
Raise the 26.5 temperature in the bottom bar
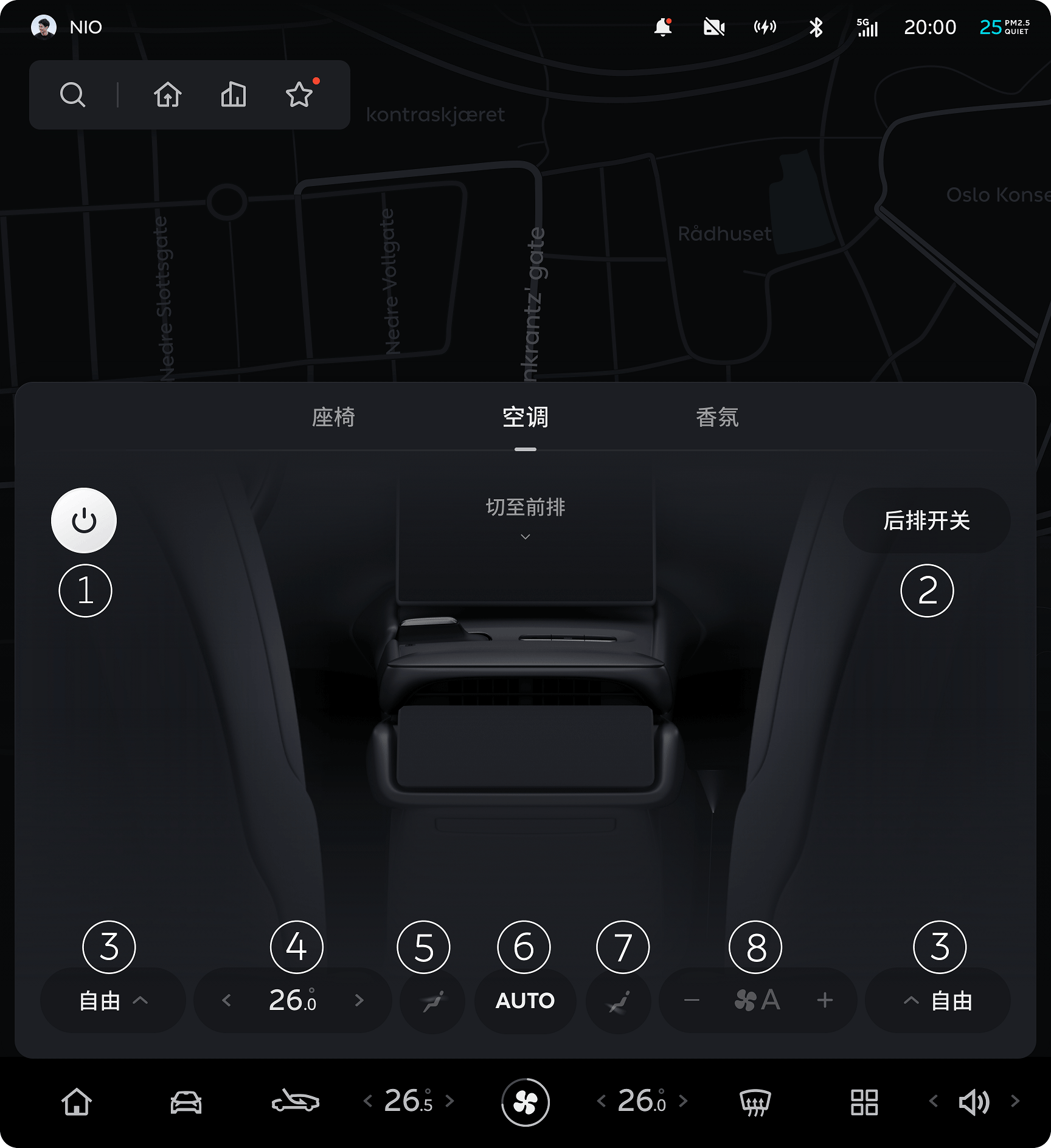click(x=450, y=1101)
